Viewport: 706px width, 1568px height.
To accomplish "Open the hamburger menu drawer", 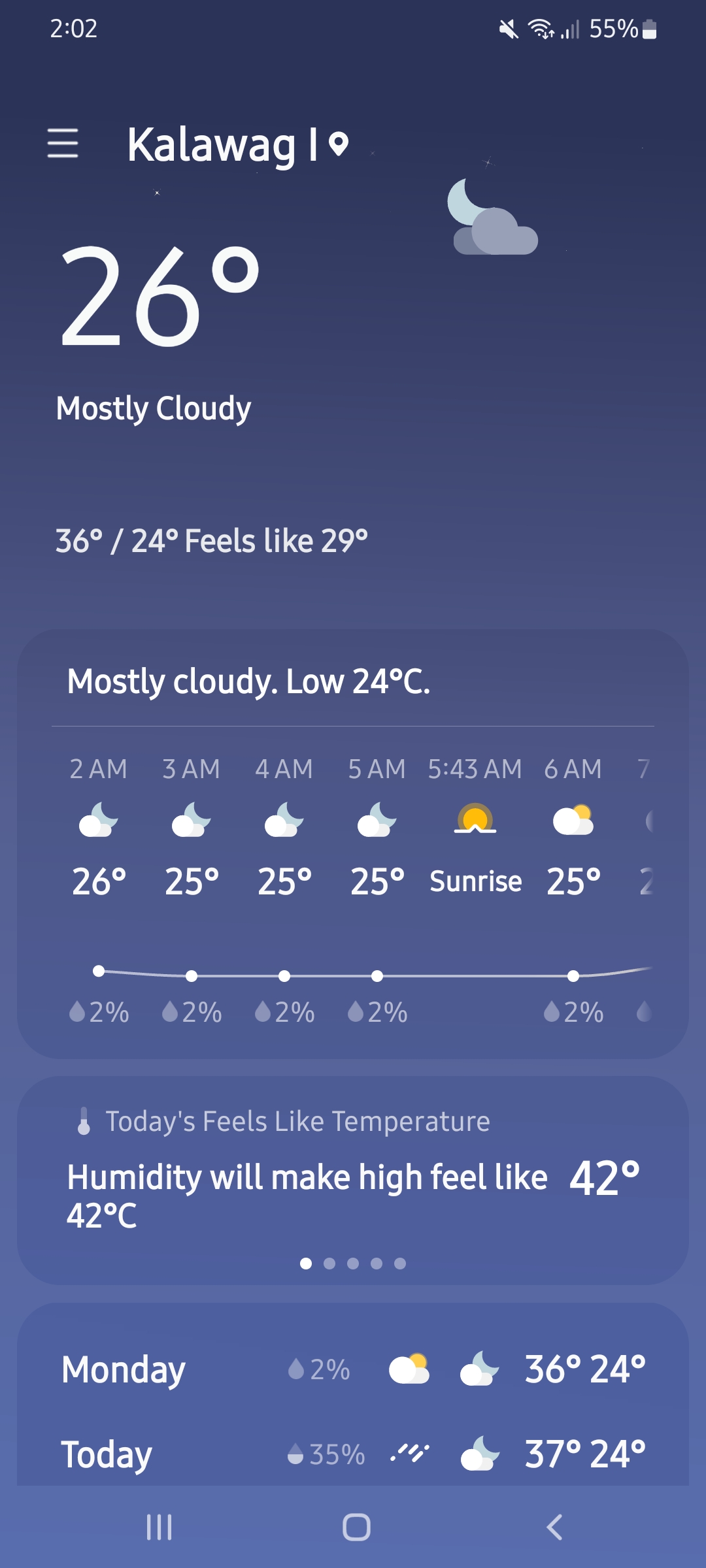I will [63, 143].
